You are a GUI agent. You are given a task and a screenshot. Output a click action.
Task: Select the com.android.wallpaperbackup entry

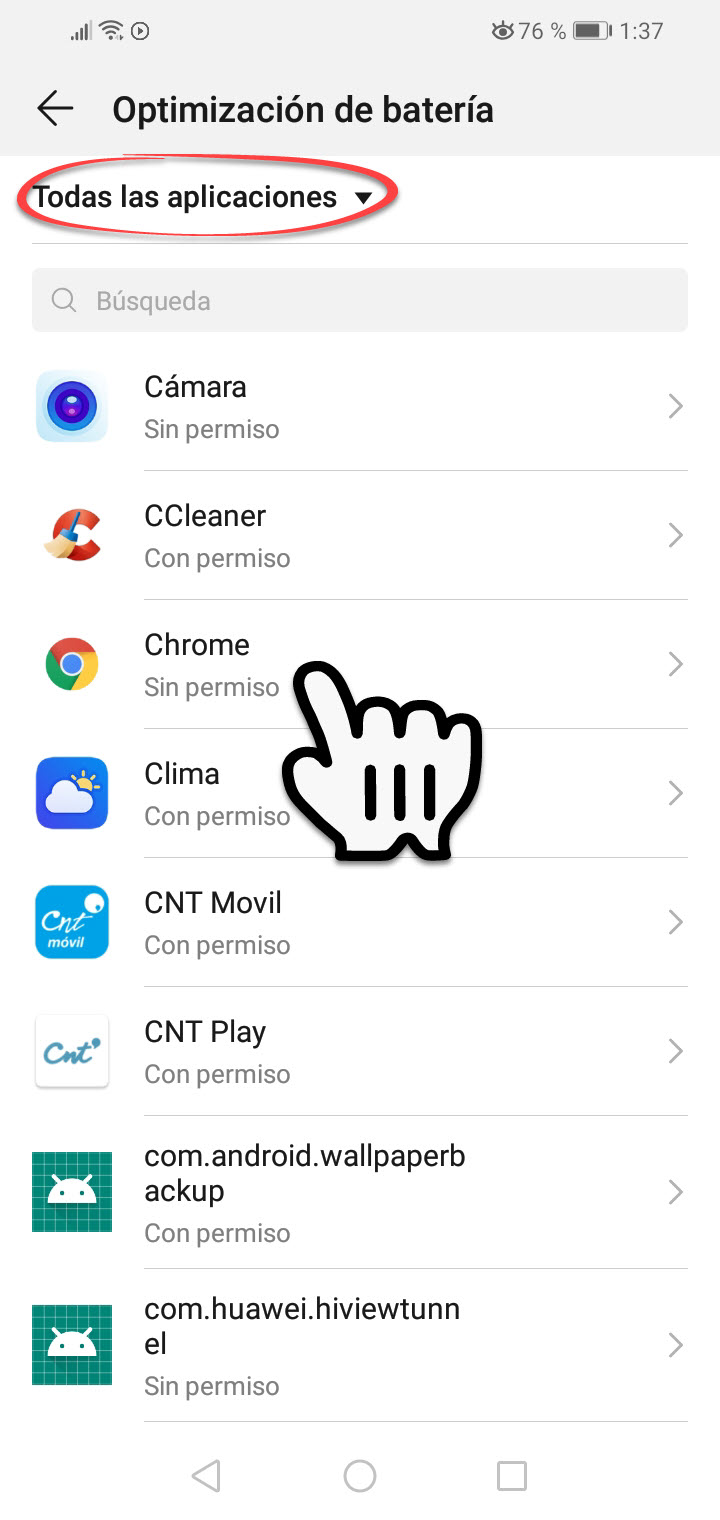(360, 1193)
